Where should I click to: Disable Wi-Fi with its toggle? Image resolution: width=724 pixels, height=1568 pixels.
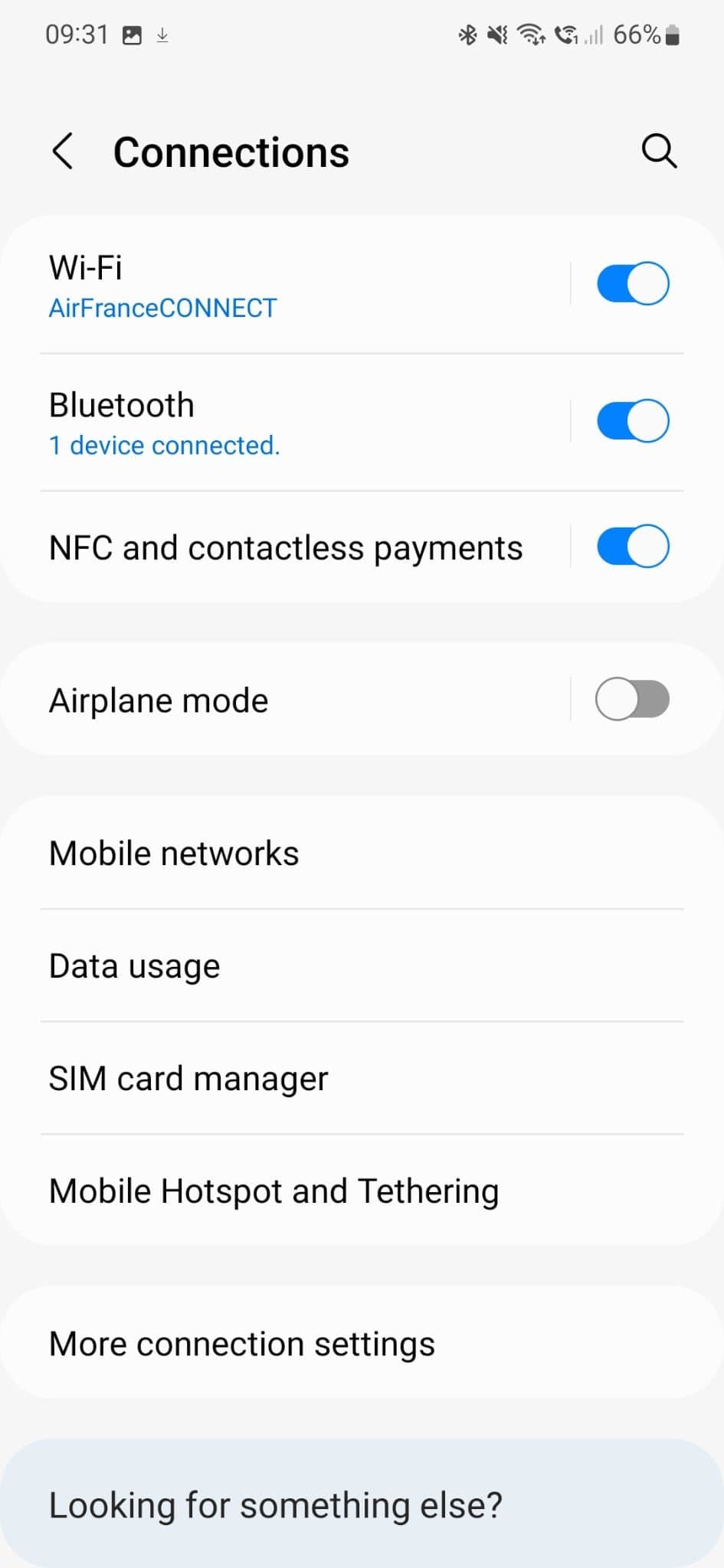(631, 283)
